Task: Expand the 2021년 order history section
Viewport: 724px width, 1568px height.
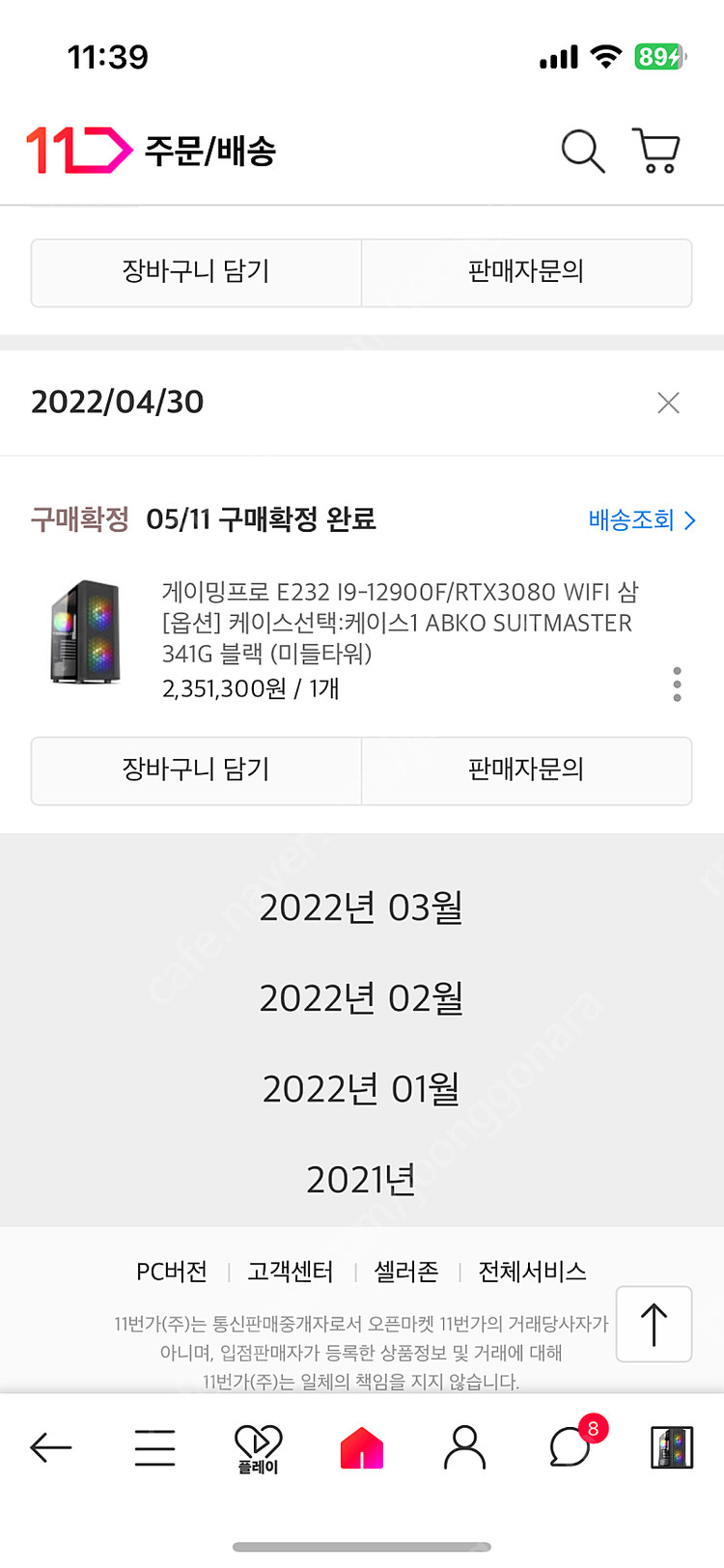Action: (x=361, y=1178)
